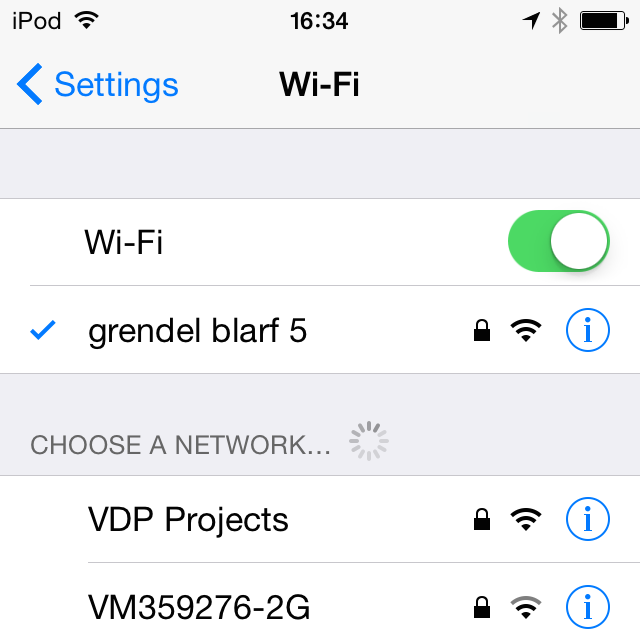
Task: Join the VDP Projects network
Action: point(188,519)
